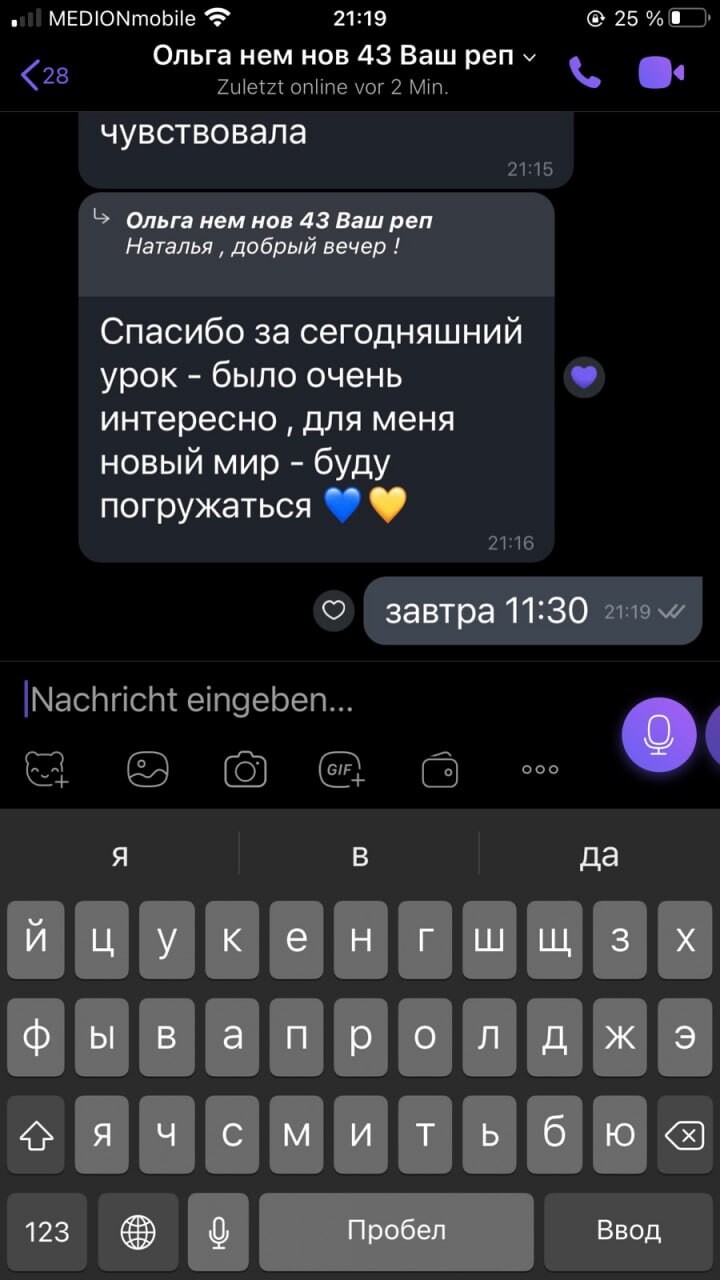Tap the quoted reply 'Наталья, добрый вечер!'
Screen dimensions: 720x1280
[316, 244]
